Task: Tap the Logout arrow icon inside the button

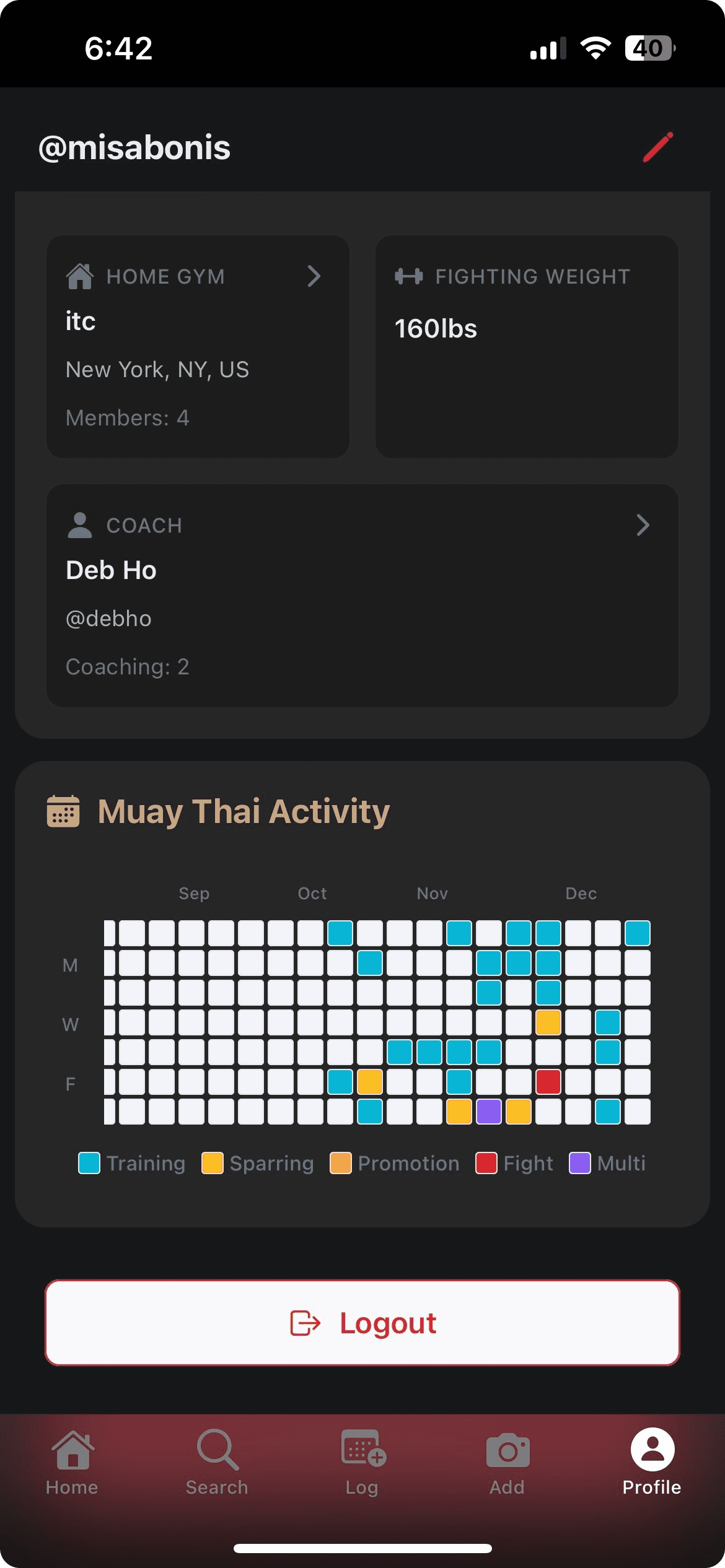Action: tap(305, 1323)
